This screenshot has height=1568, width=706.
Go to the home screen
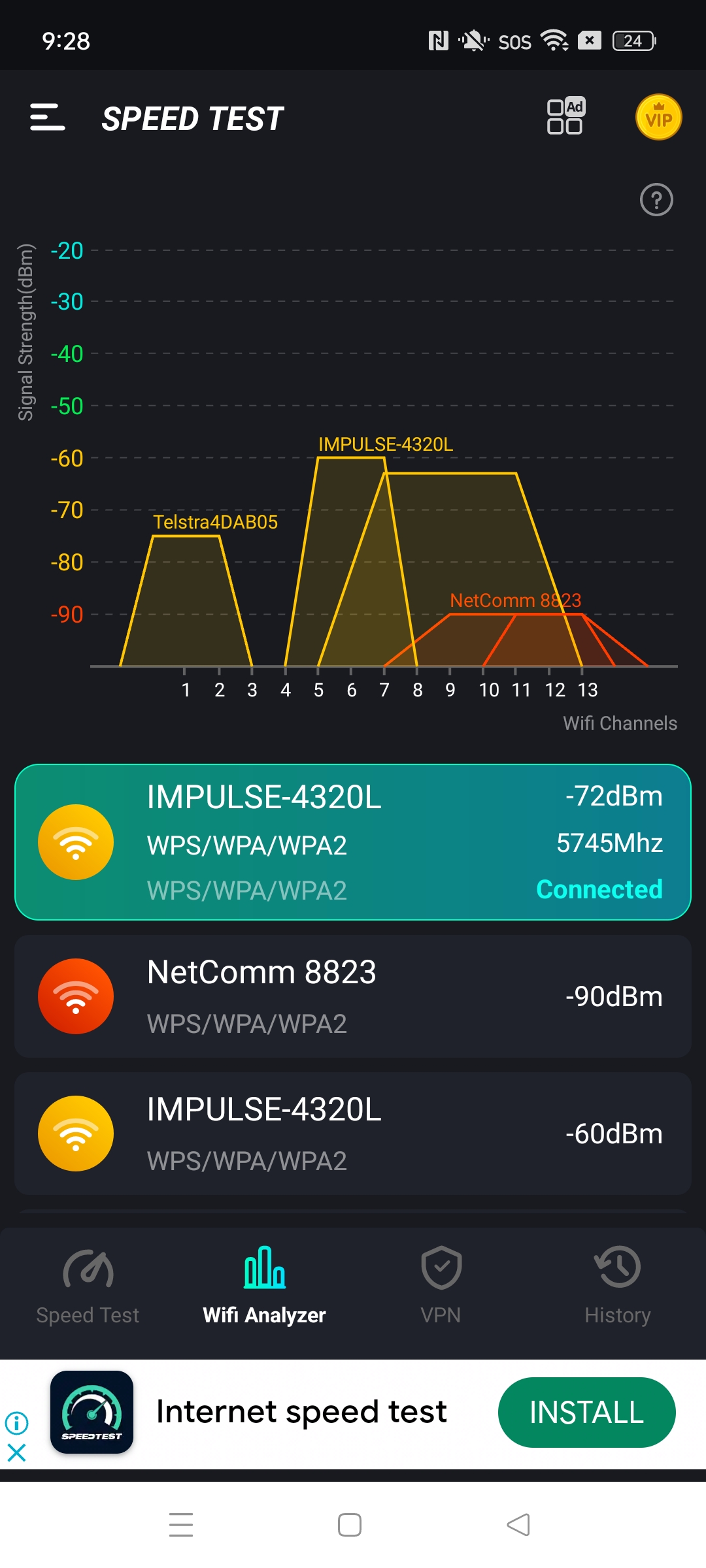click(x=350, y=1525)
